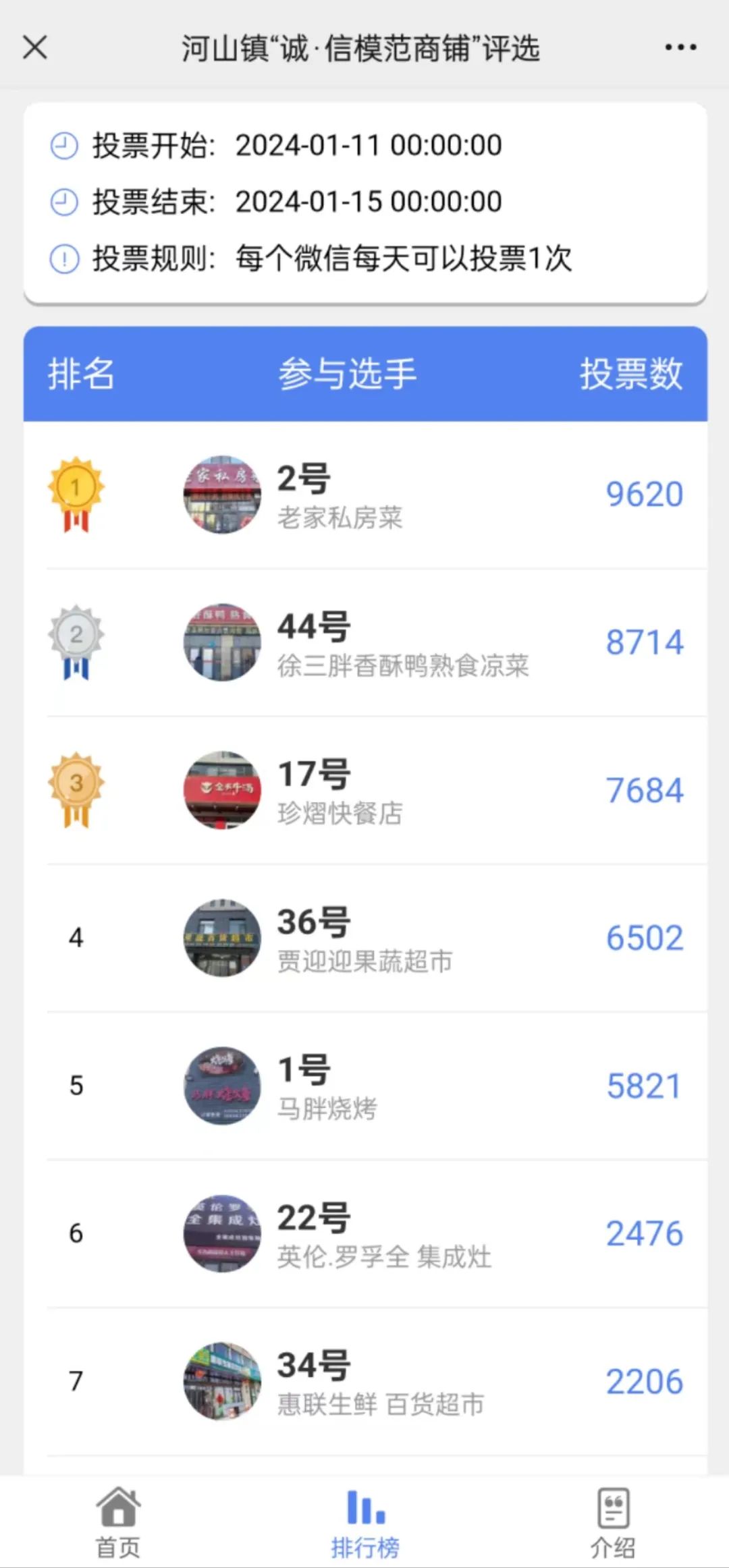
Task: Select the gold first-place medal badge
Action: coord(76,496)
